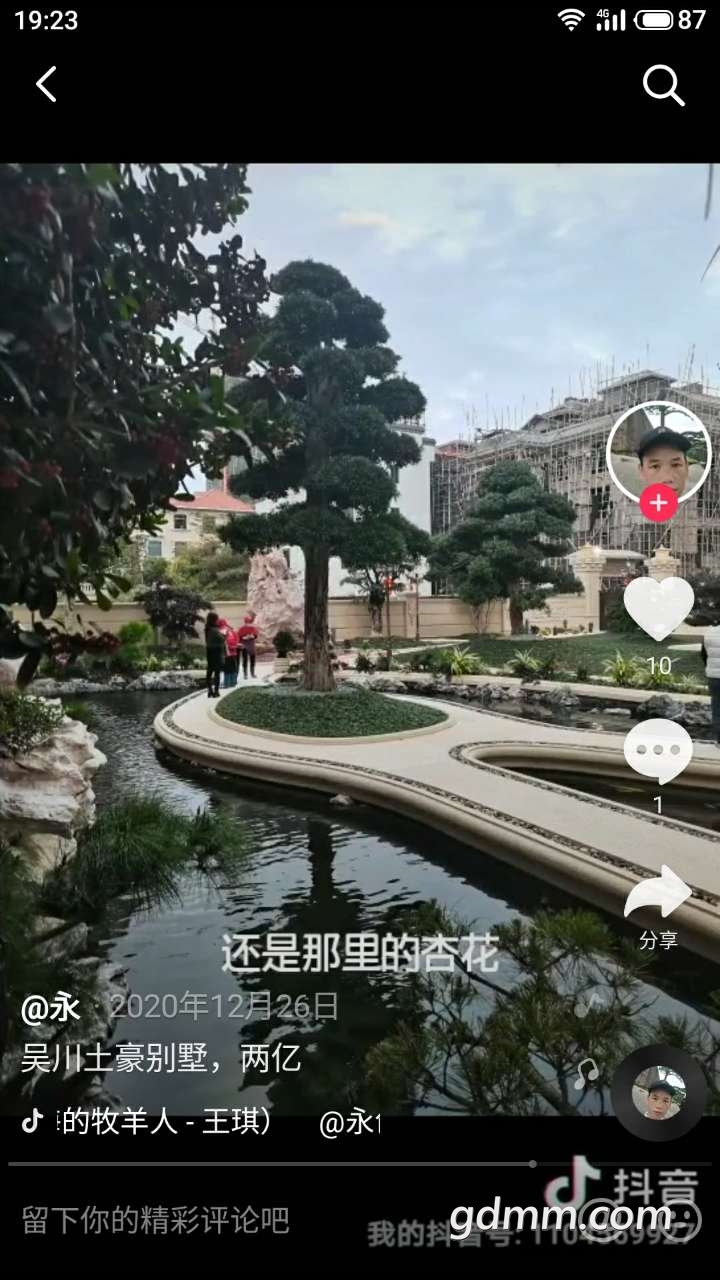Viewport: 720px width, 1280px height.
Task: Go back using the top-left arrow
Action: tap(46, 85)
